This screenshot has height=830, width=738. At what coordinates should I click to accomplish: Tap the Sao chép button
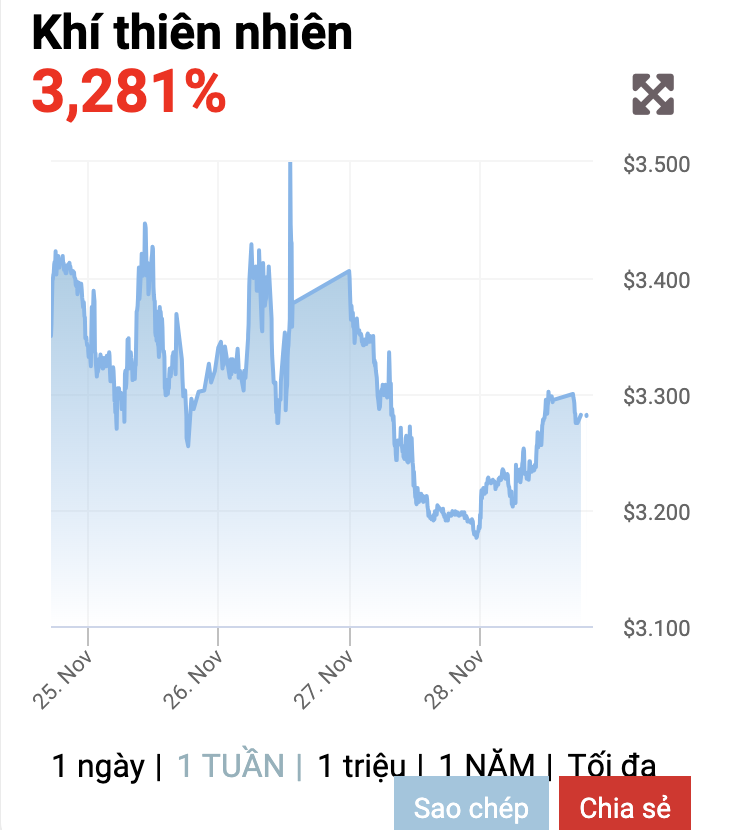pos(471,806)
